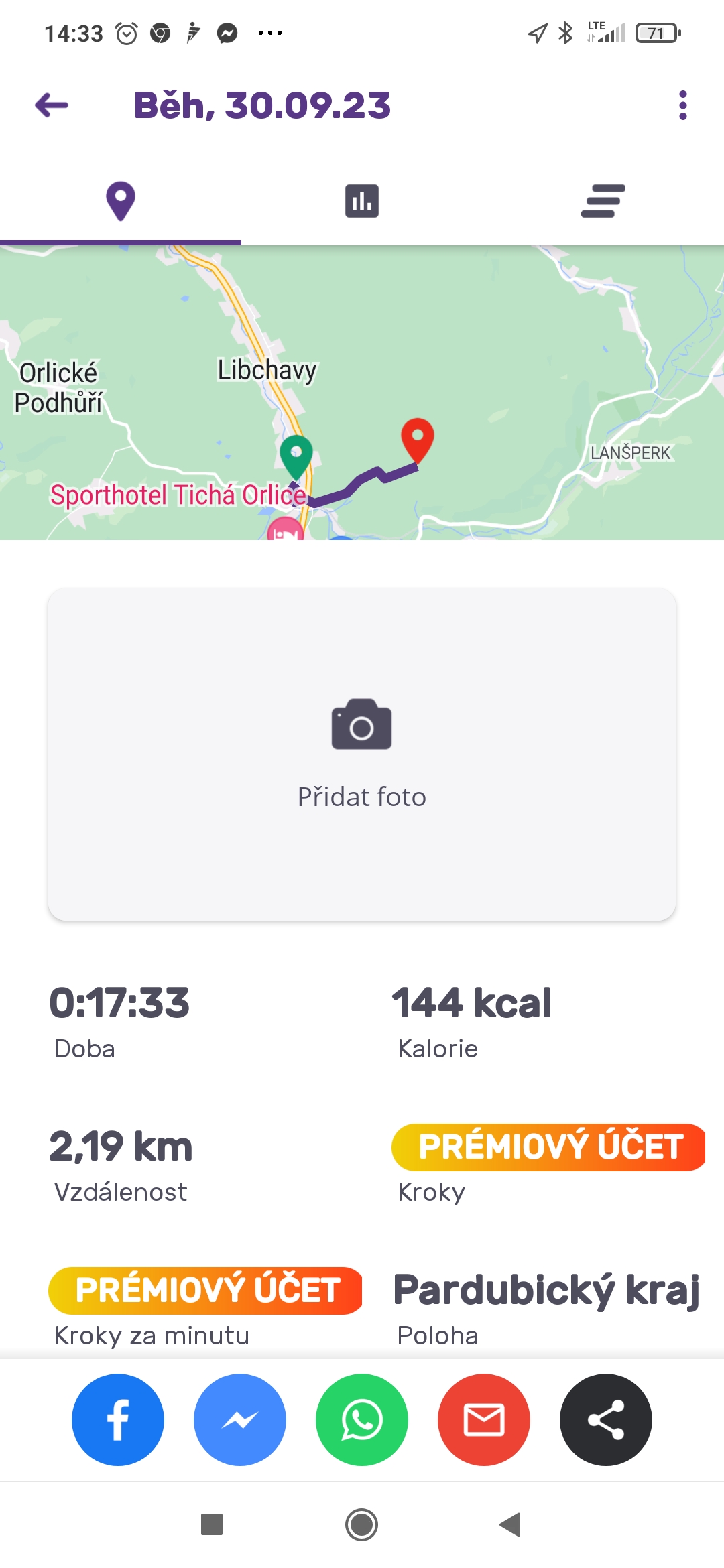Share the run via Messenger
The height and width of the screenshot is (1568, 724).
tap(240, 1420)
